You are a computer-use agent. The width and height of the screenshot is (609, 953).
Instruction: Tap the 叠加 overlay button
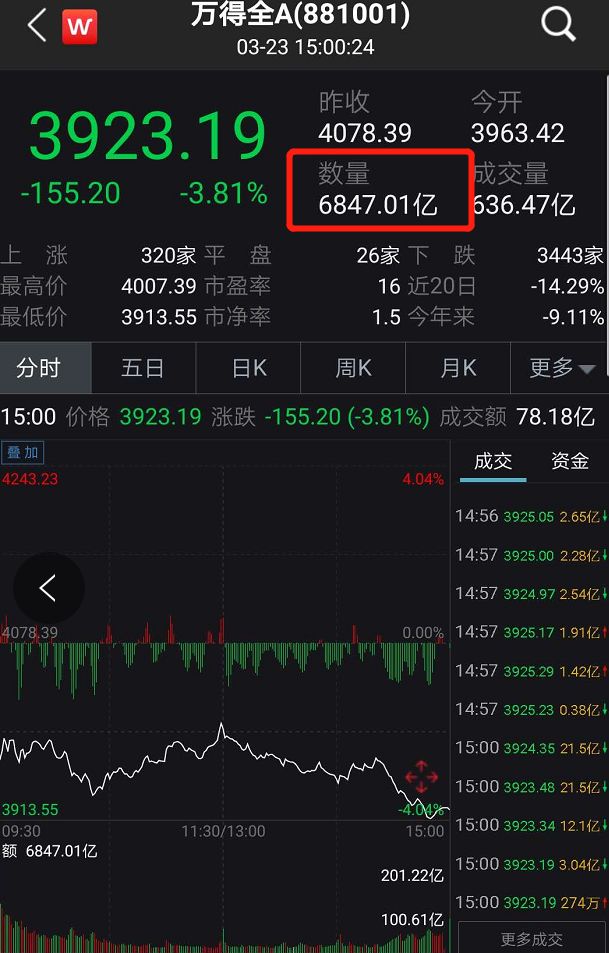23,452
